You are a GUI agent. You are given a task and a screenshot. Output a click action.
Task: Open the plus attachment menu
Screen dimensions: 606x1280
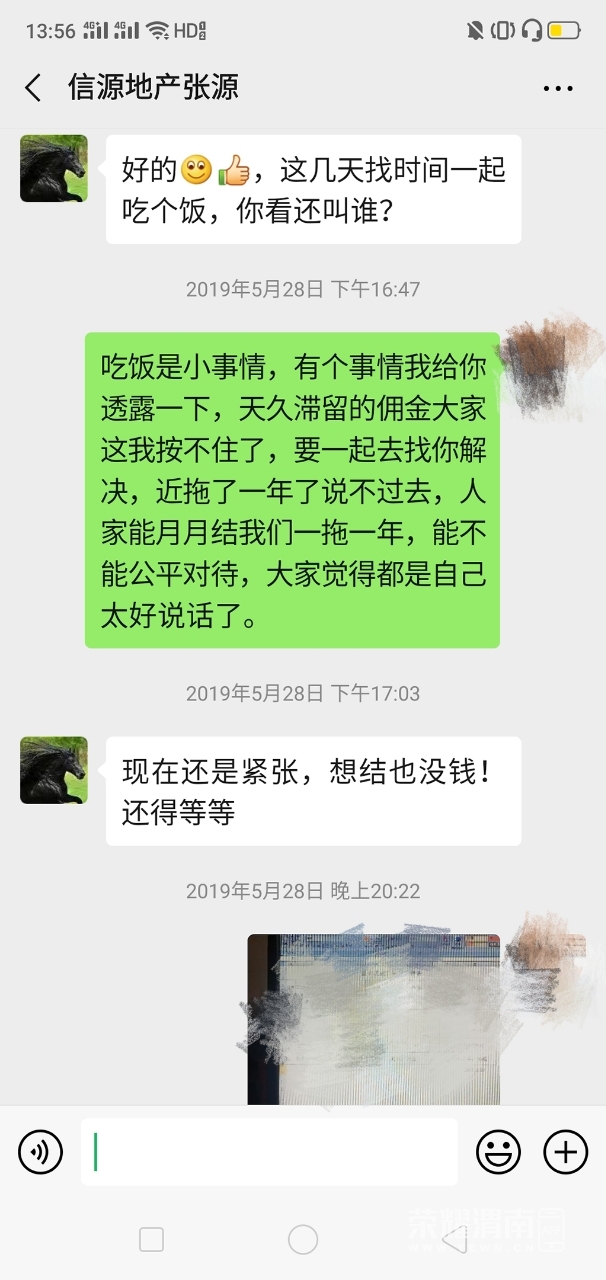coord(565,1153)
